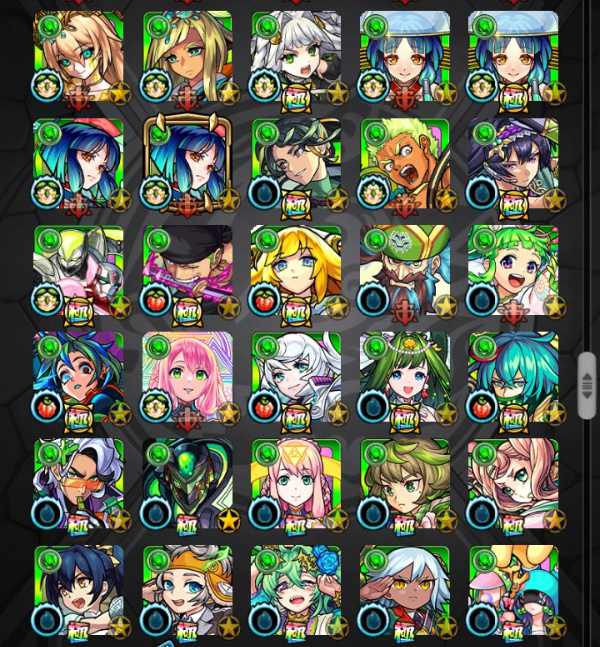Screen dimensions: 600x647
Task: Open the character with mushroom hats
Action: pyautogui.click(x=513, y=591)
